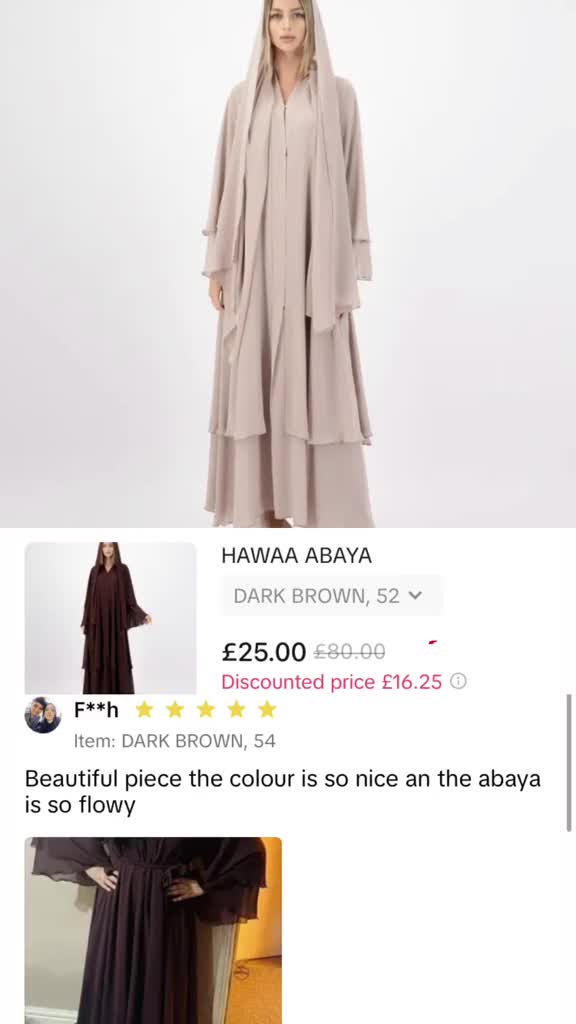Image resolution: width=576 pixels, height=1024 pixels.
Task: Tap the discounted price info icon
Action: click(459, 682)
